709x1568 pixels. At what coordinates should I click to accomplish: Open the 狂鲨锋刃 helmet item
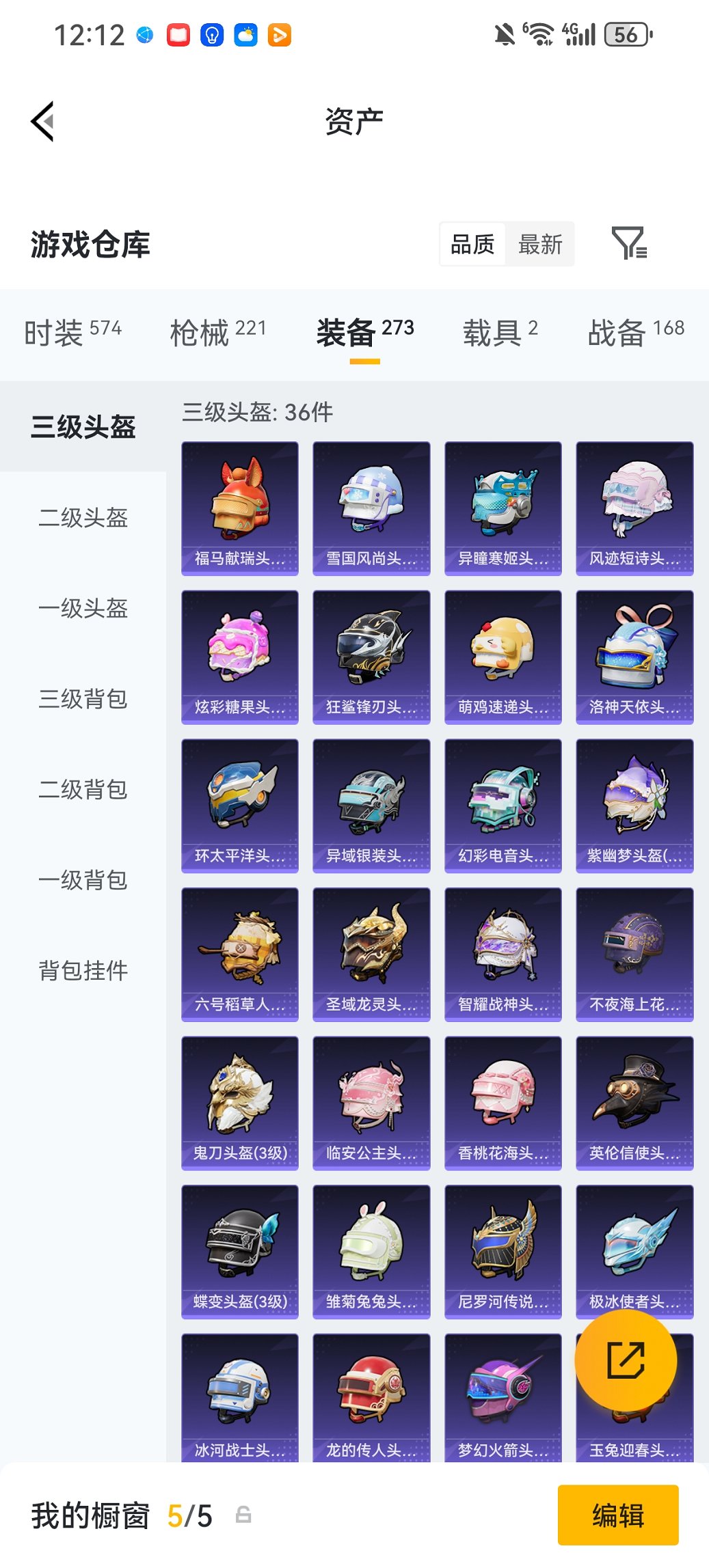pos(371,657)
